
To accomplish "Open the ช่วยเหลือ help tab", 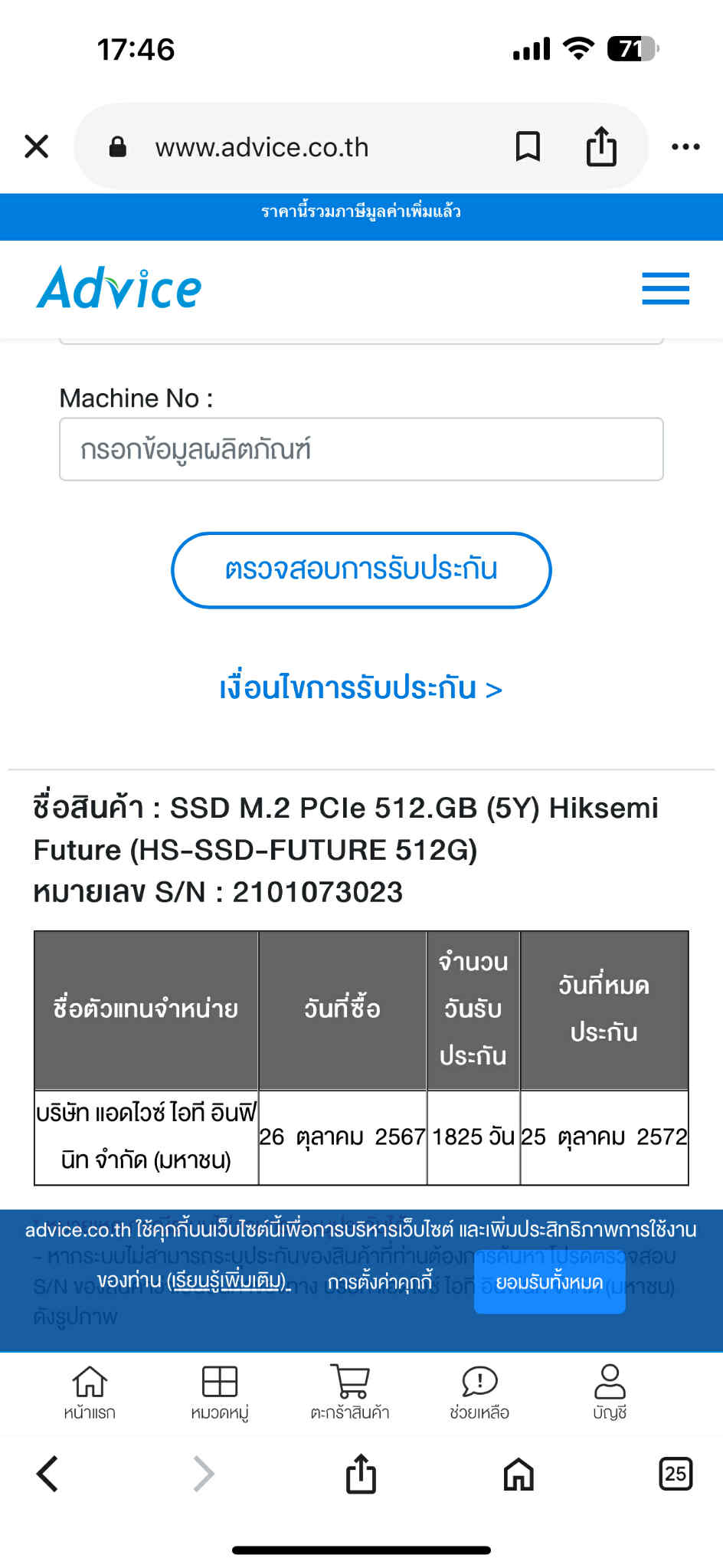I will coord(479,1393).
